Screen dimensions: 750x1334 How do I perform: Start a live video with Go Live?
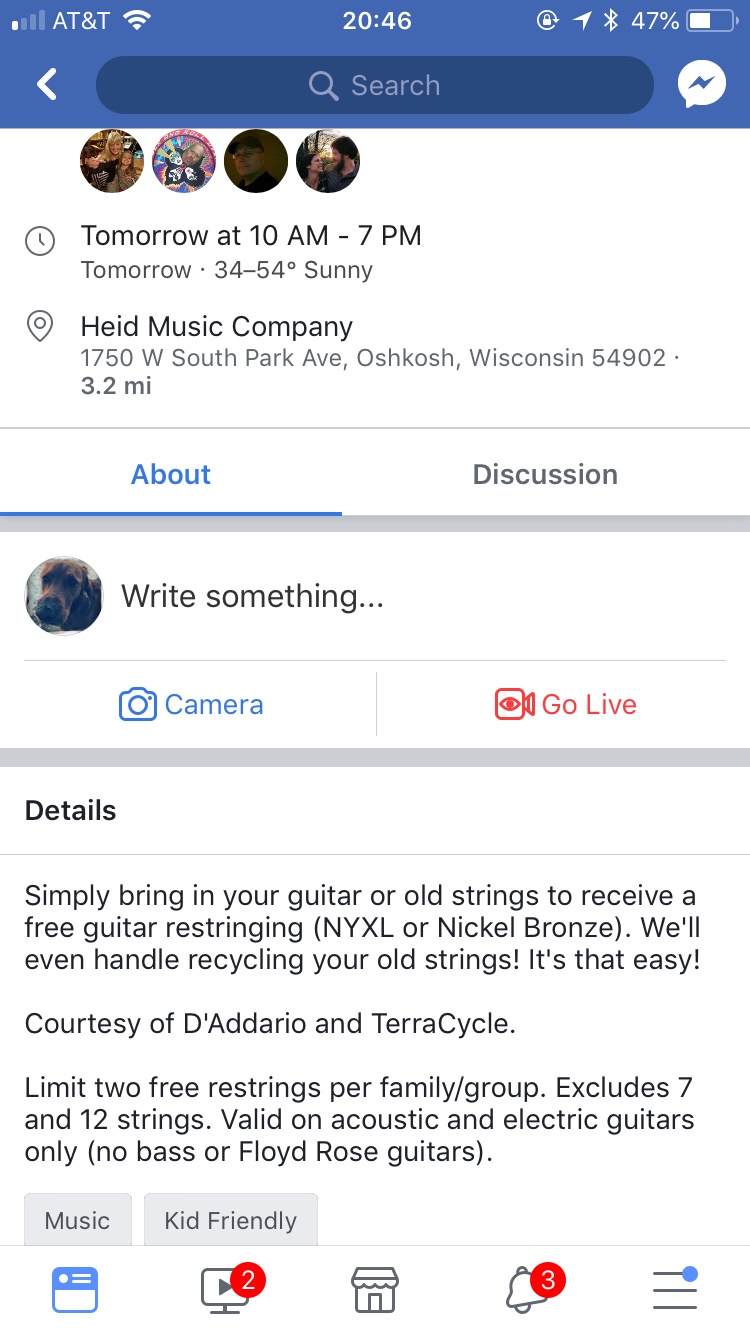coord(566,704)
